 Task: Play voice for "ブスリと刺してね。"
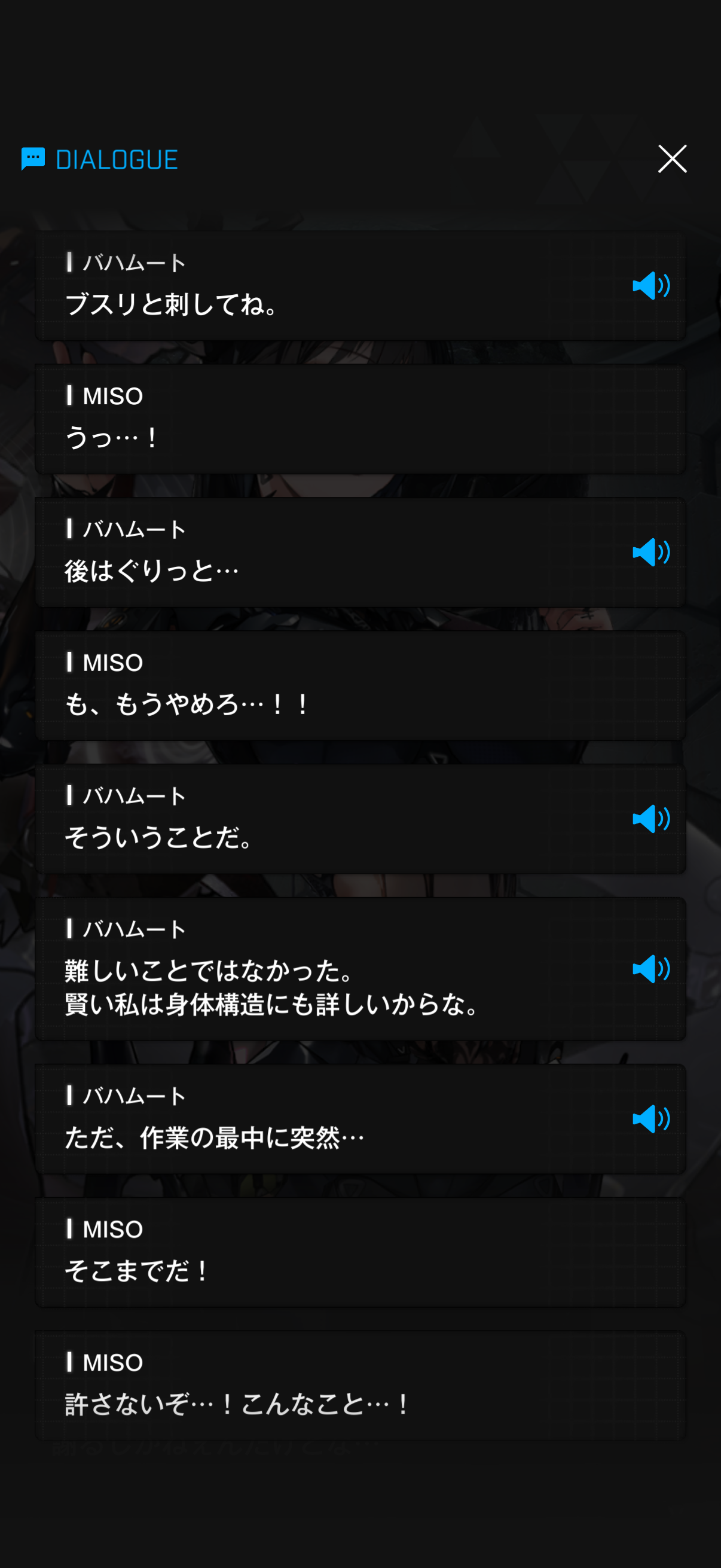pyautogui.click(x=650, y=285)
